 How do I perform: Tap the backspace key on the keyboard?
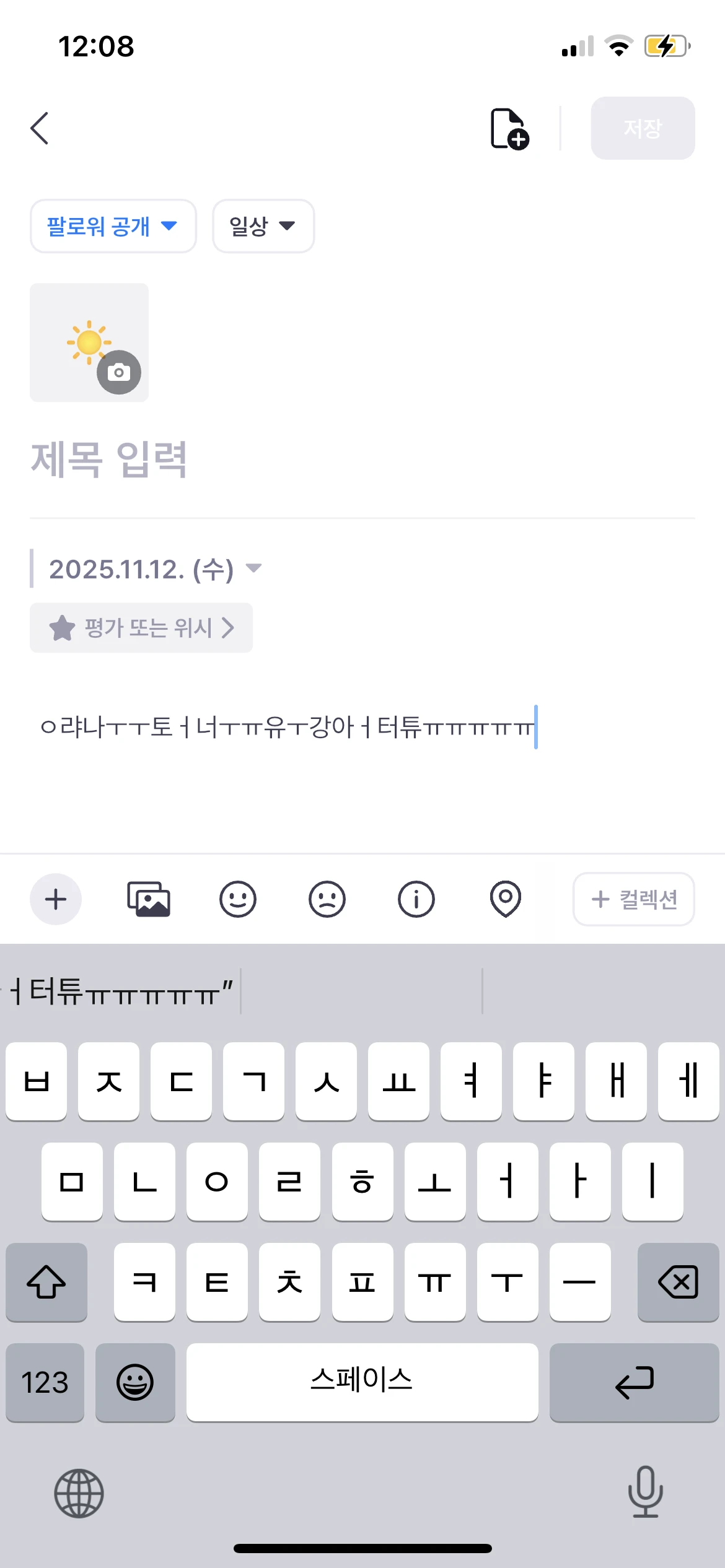(678, 1282)
